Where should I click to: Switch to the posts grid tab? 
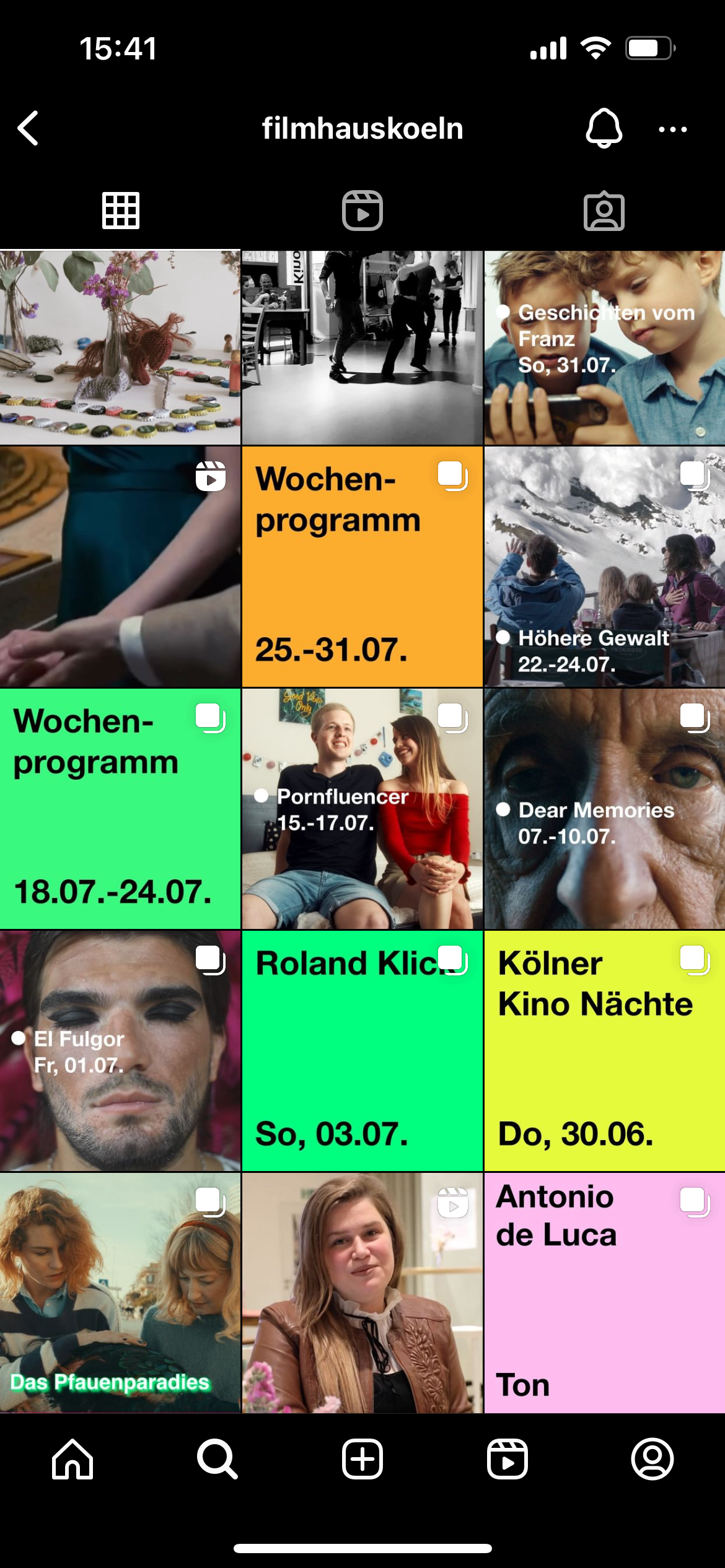[x=120, y=211]
